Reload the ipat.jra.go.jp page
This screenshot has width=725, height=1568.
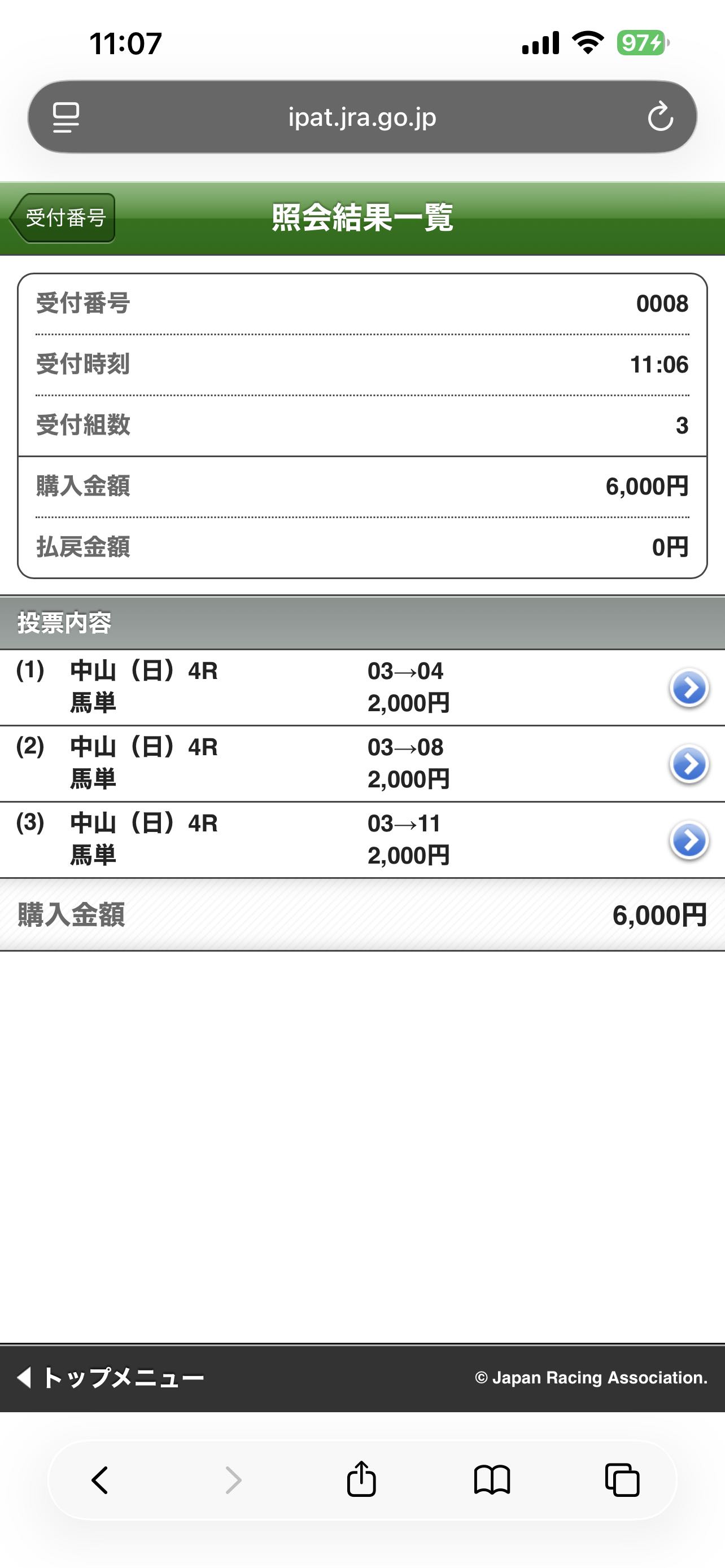pos(660,117)
